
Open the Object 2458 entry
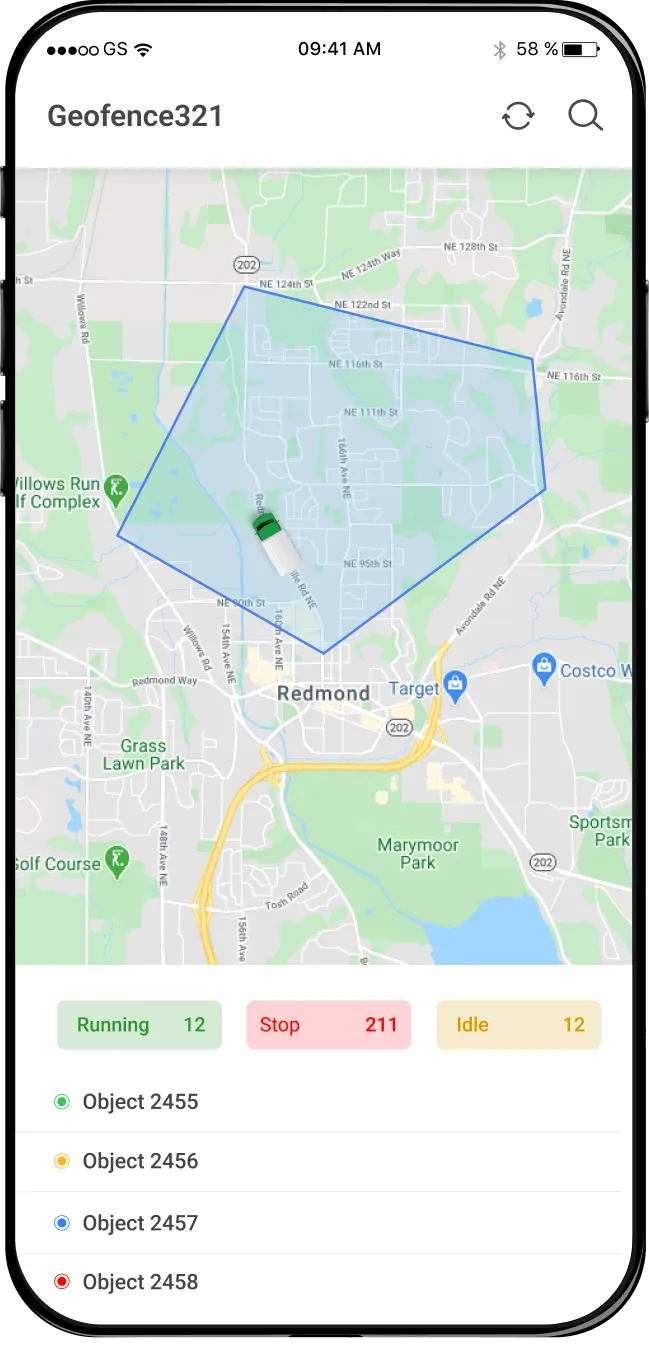(x=140, y=1282)
